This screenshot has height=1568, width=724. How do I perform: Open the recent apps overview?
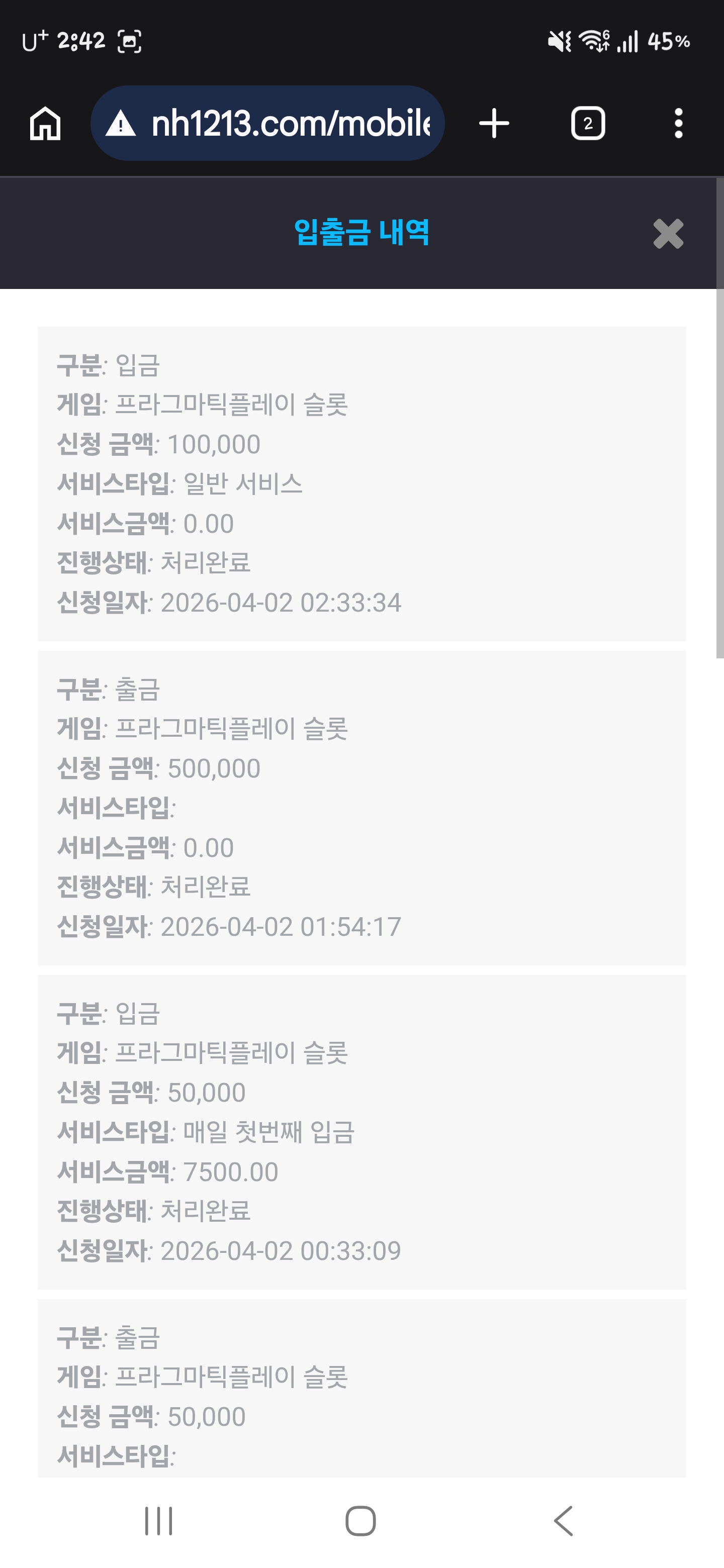159,1521
